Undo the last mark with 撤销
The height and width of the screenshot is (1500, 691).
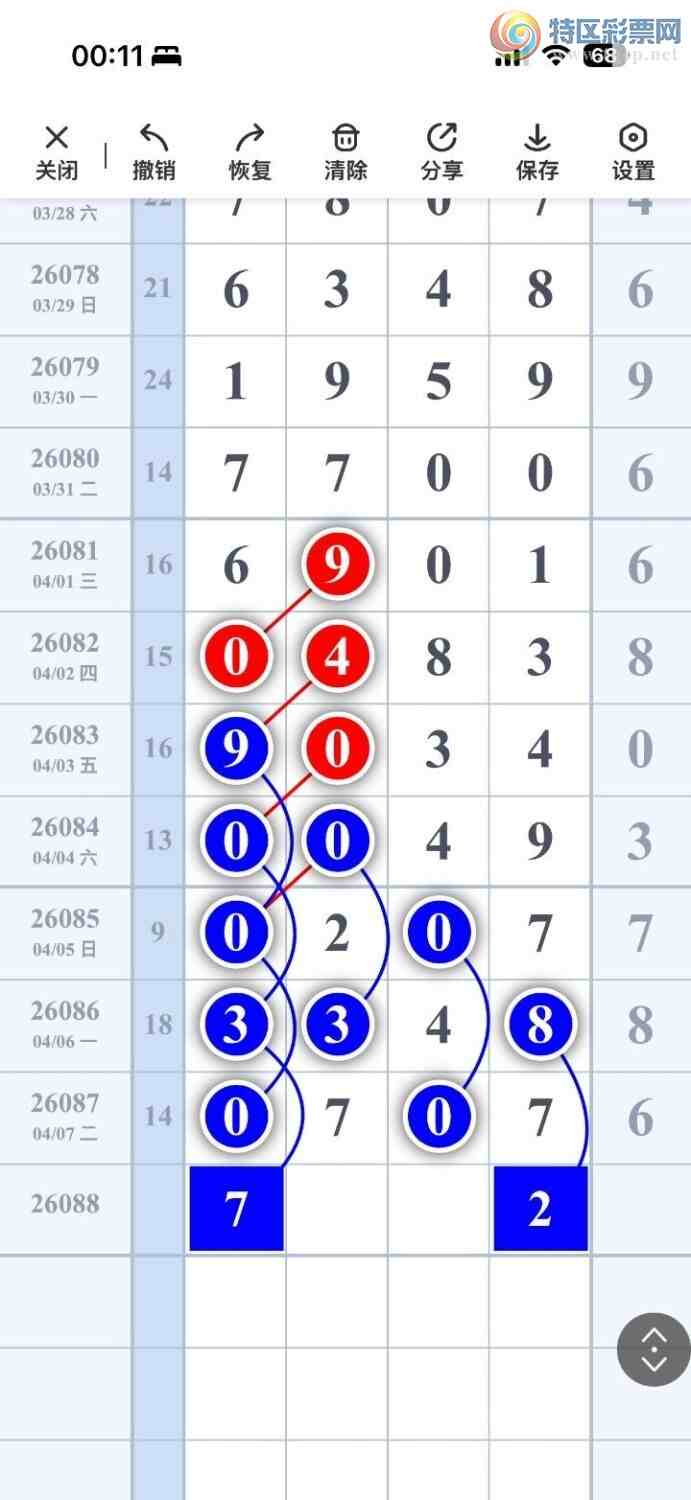(153, 152)
